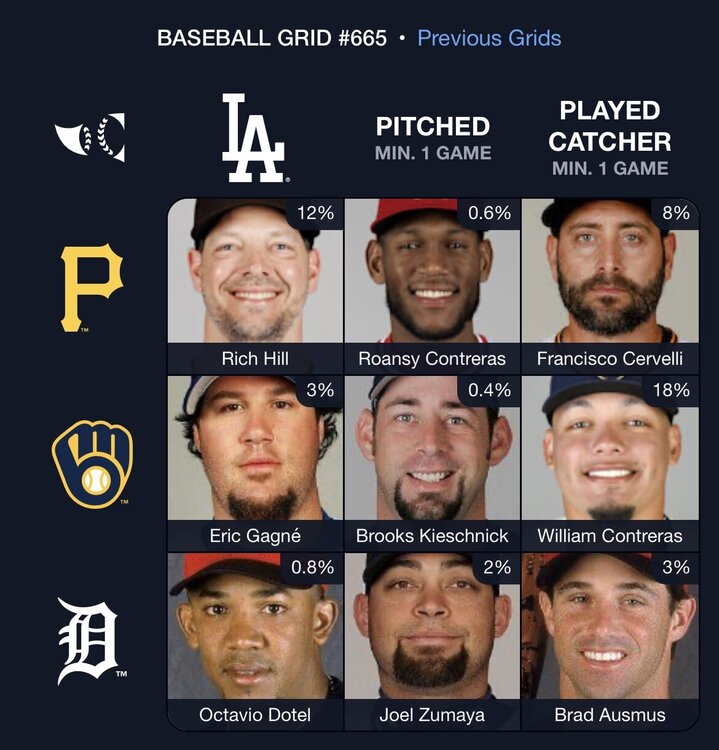
Task: Select the Rich Hill grid cell
Action: pyautogui.click(x=255, y=285)
